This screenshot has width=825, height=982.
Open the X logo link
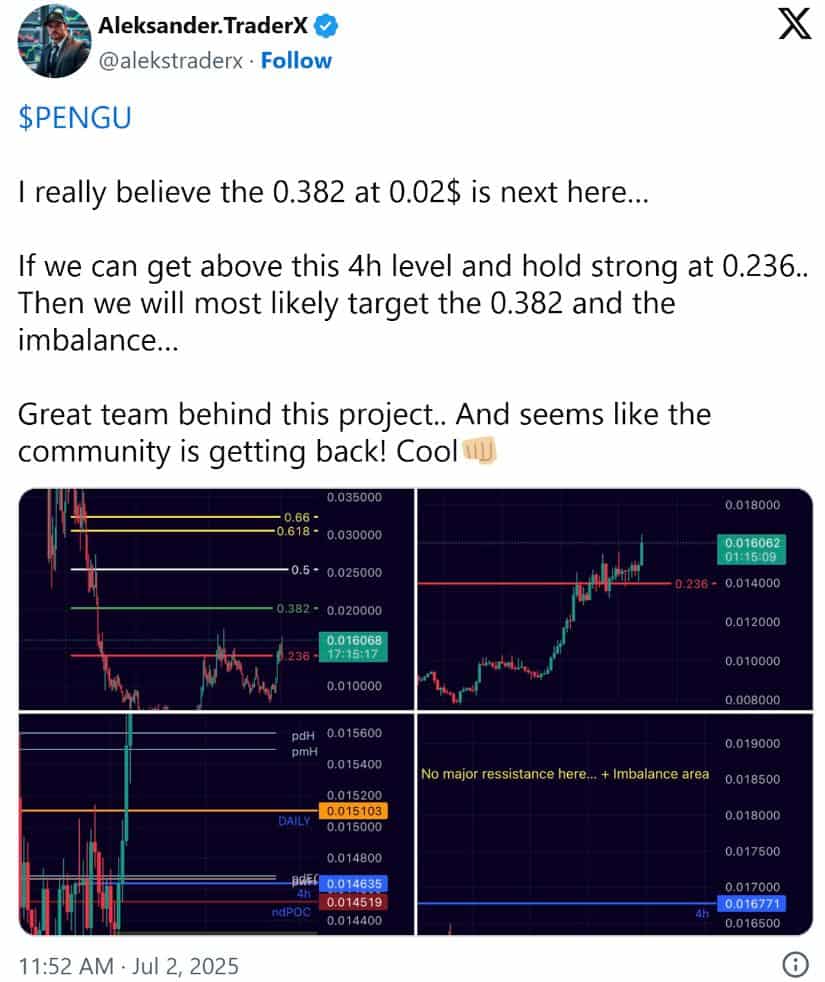794,27
